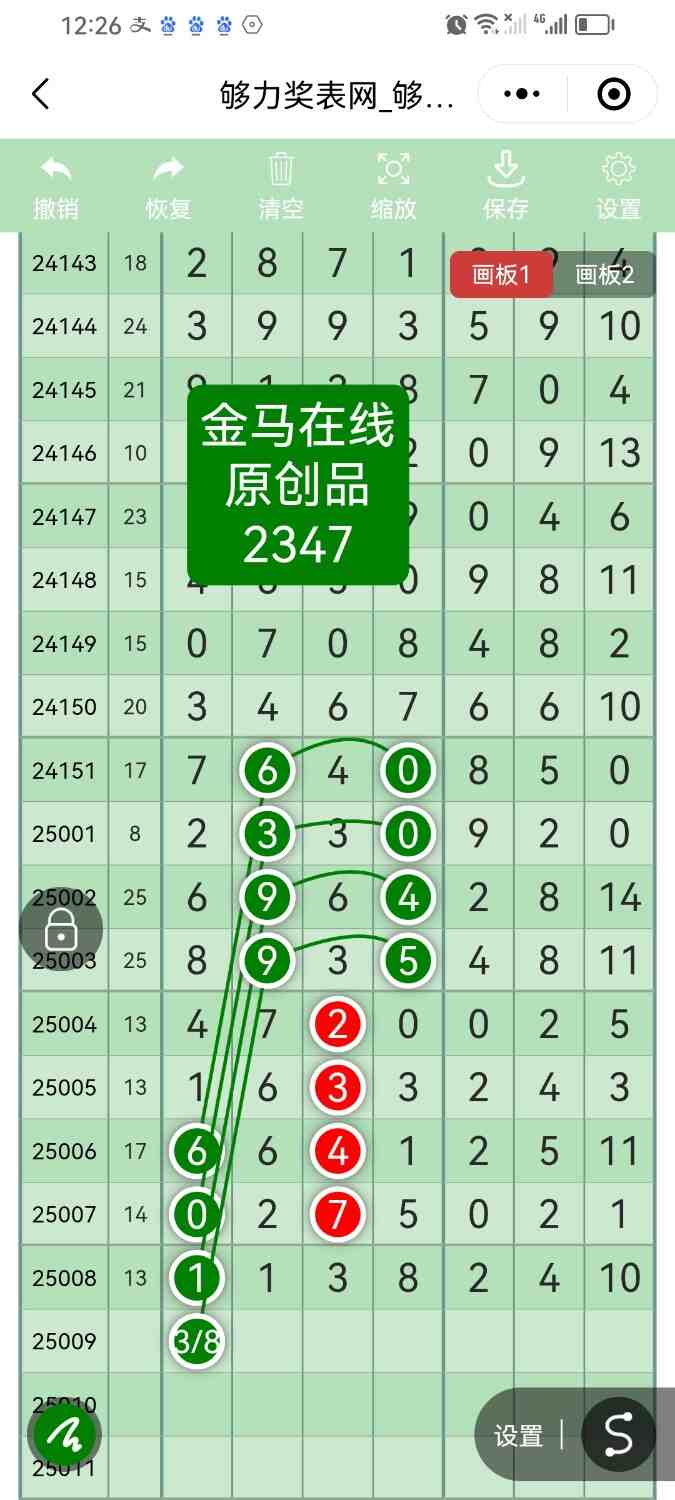The image size is (675, 1500).
Task: Toggle the lock button on the left
Action: click(x=61, y=929)
